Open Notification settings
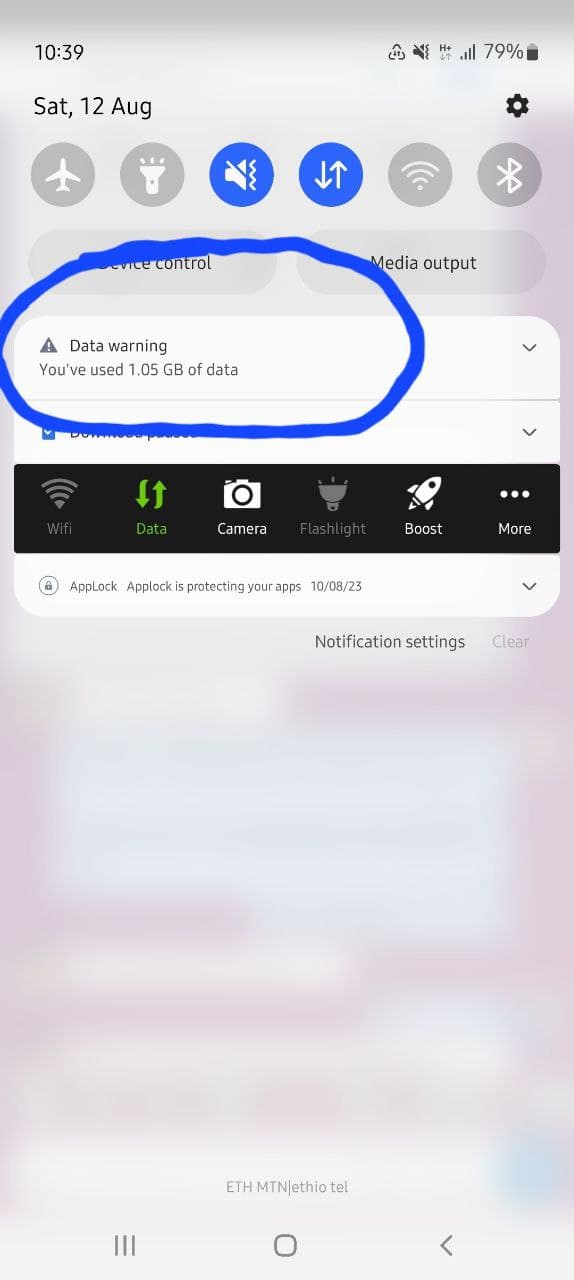Viewport: 574px width, 1280px height. coord(390,642)
